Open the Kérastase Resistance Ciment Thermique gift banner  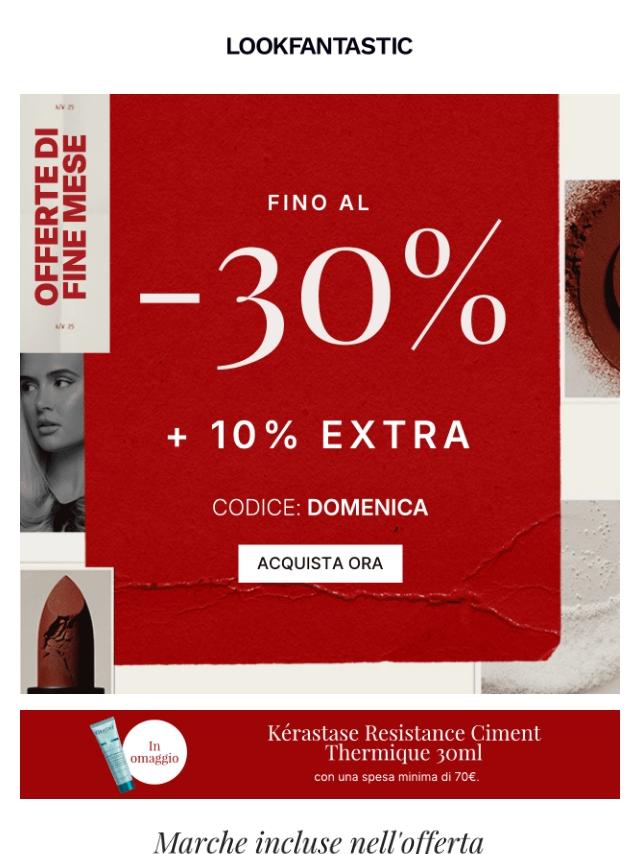click(x=320, y=754)
